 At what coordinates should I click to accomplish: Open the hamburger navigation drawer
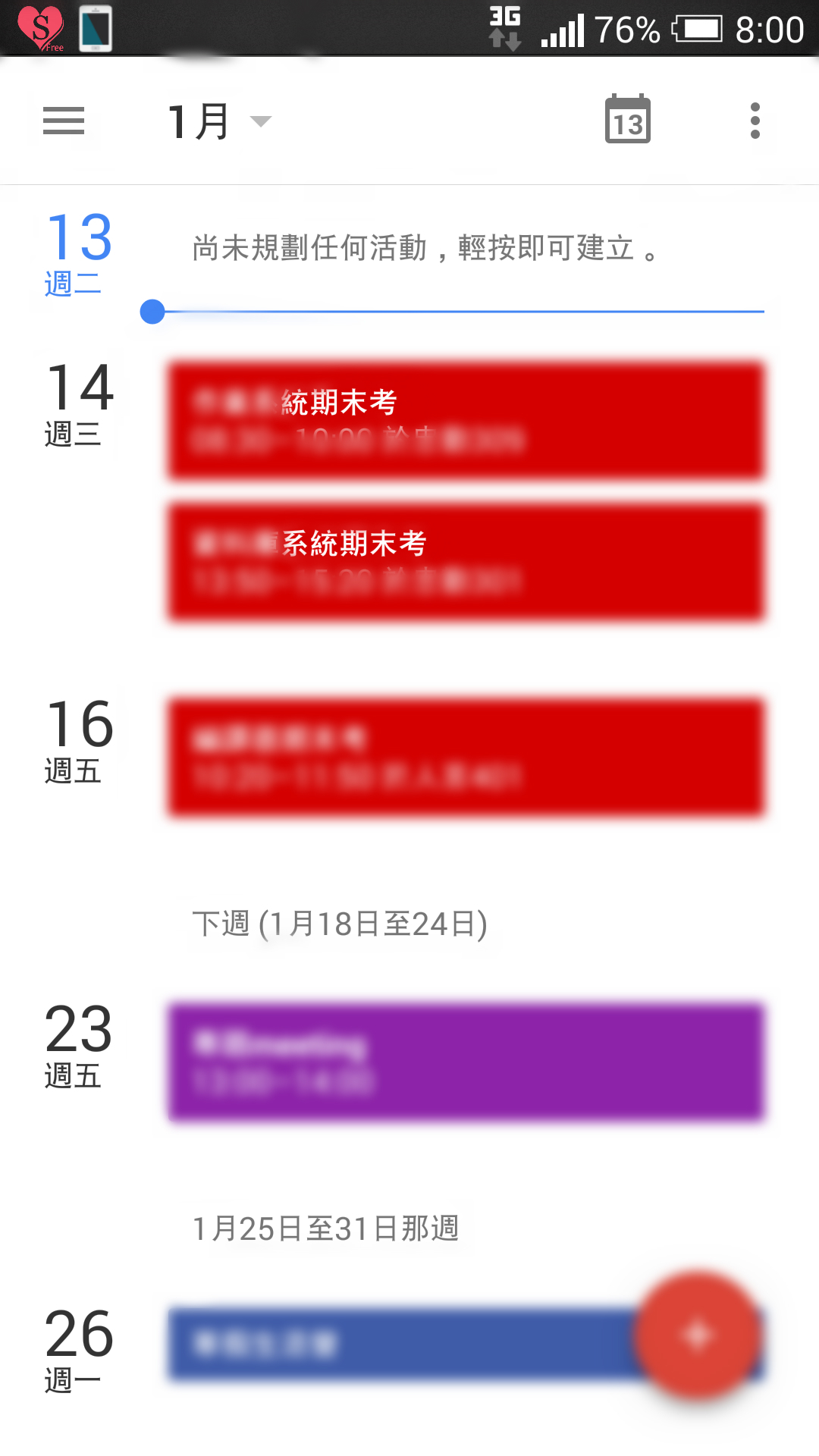coord(64,121)
